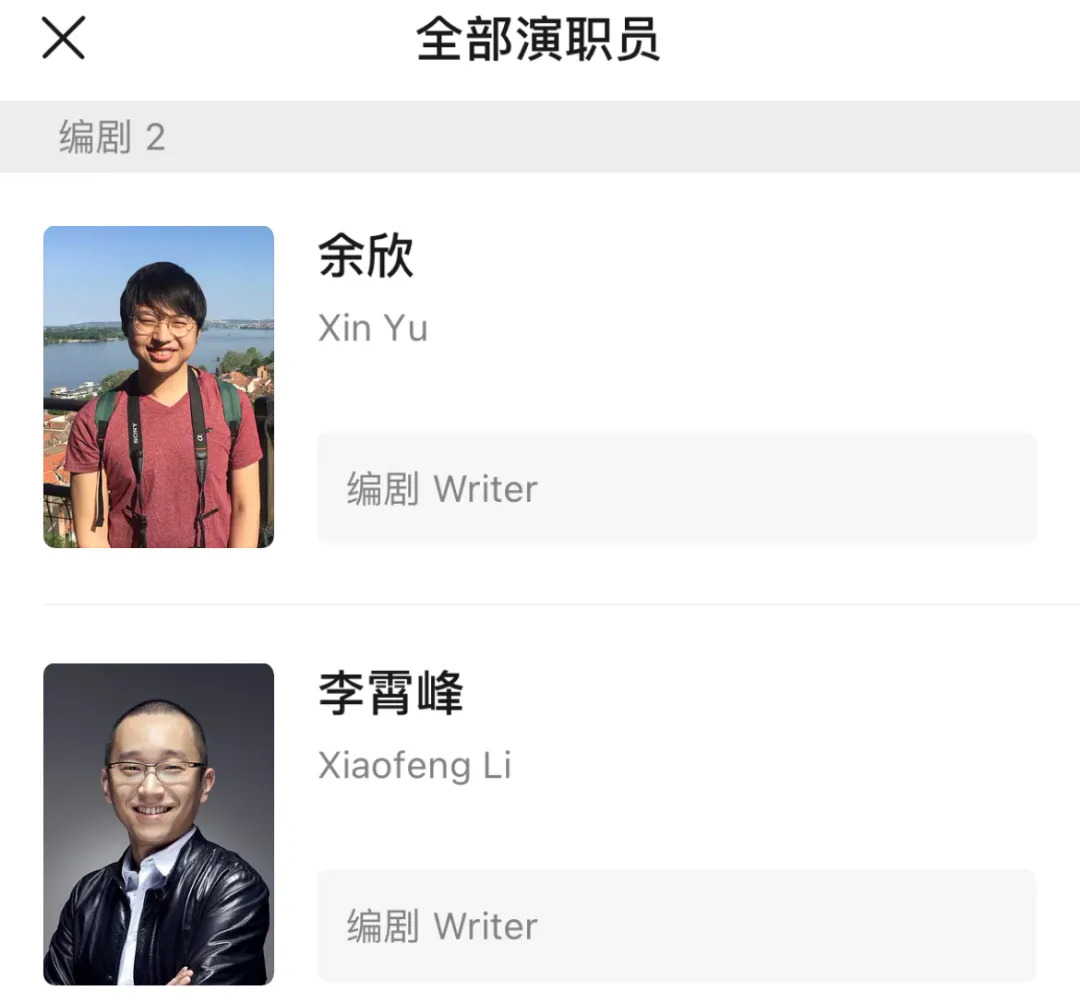The height and width of the screenshot is (1003, 1080).
Task: Close the full cast and crew page
Action: (63, 38)
